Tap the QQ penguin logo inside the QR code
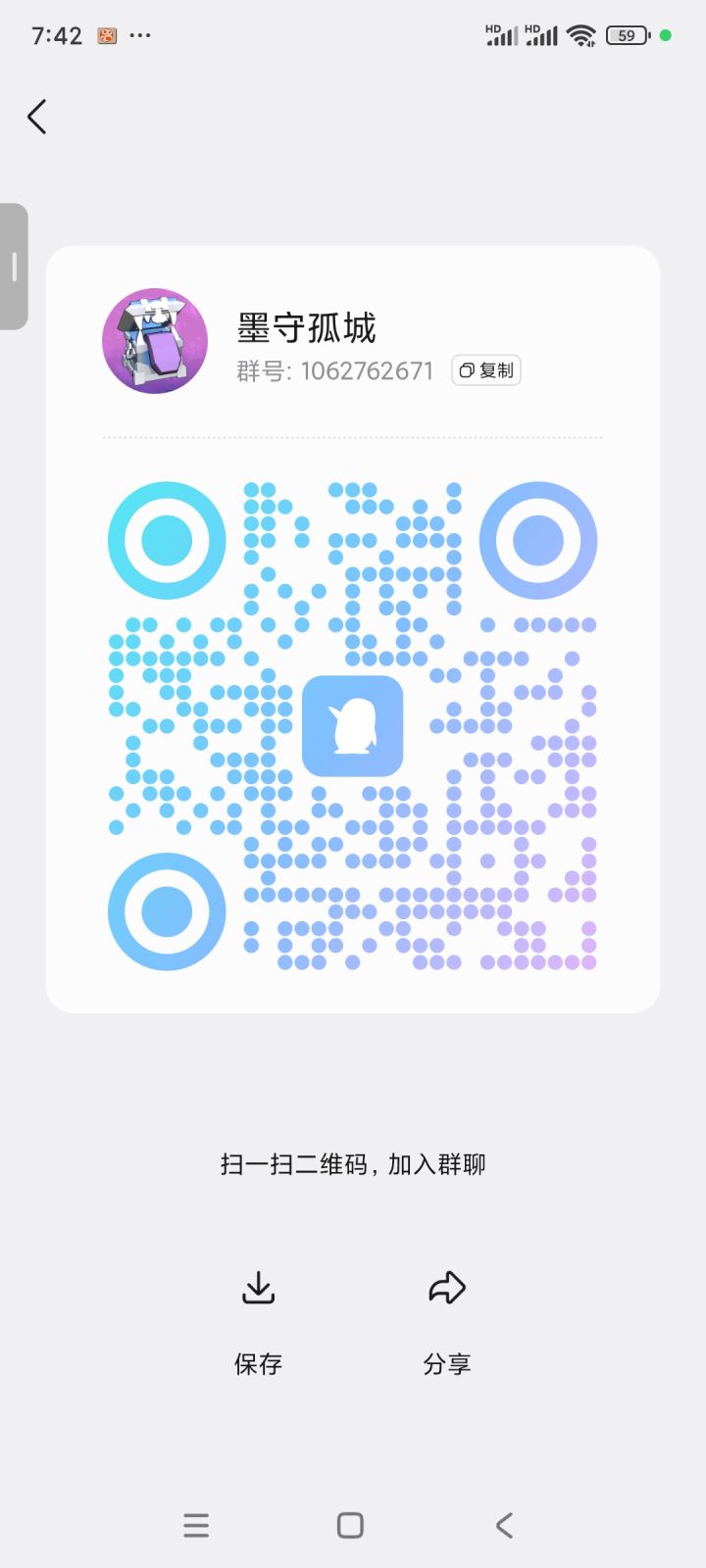 tap(352, 725)
